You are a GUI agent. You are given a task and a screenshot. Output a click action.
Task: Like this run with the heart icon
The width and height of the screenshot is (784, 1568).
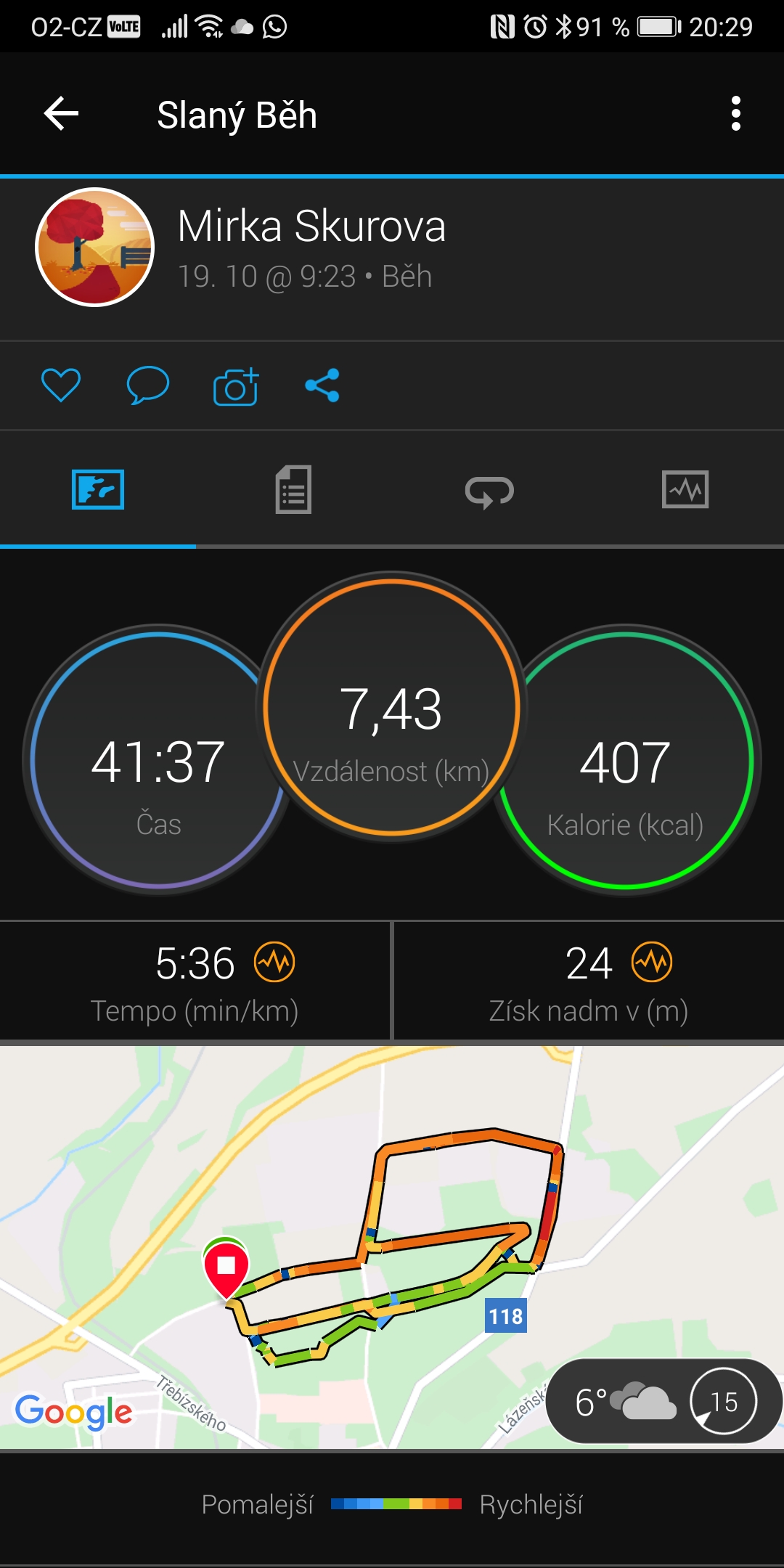pyautogui.click(x=61, y=385)
